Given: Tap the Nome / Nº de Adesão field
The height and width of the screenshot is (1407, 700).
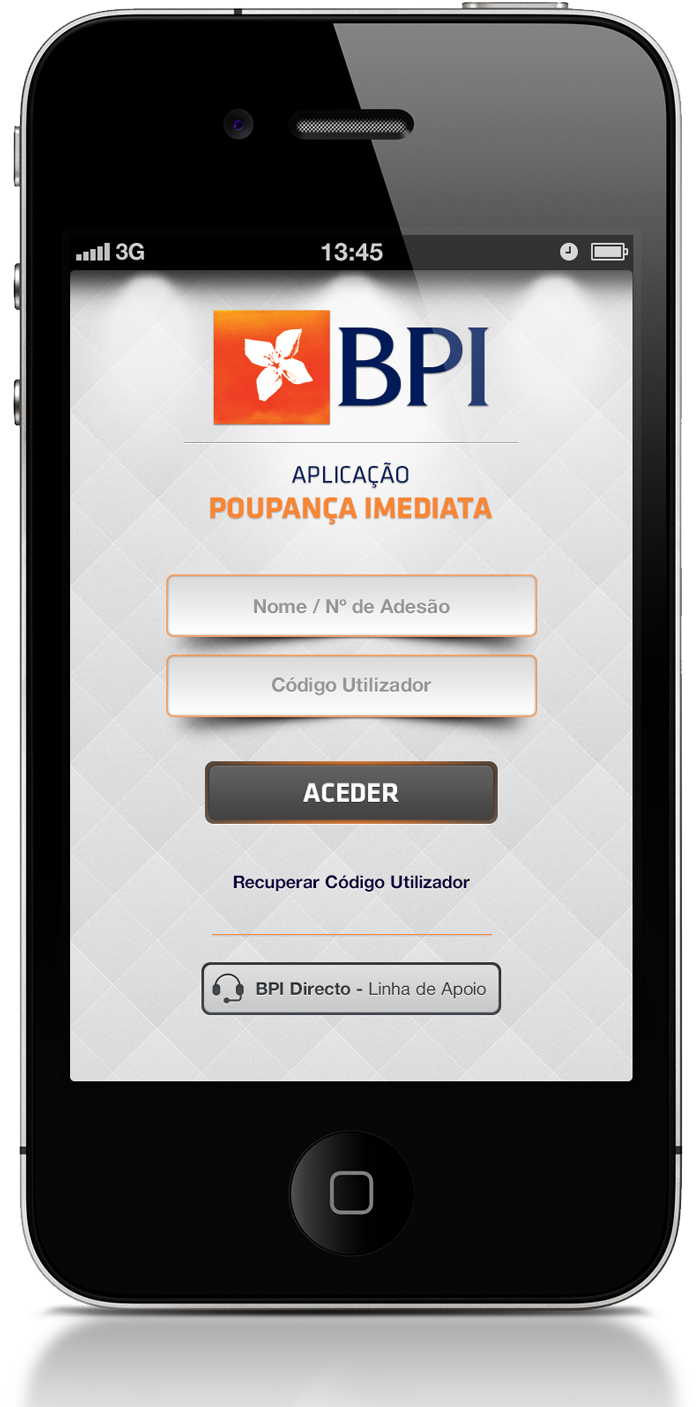Looking at the screenshot, I should click(x=351, y=606).
